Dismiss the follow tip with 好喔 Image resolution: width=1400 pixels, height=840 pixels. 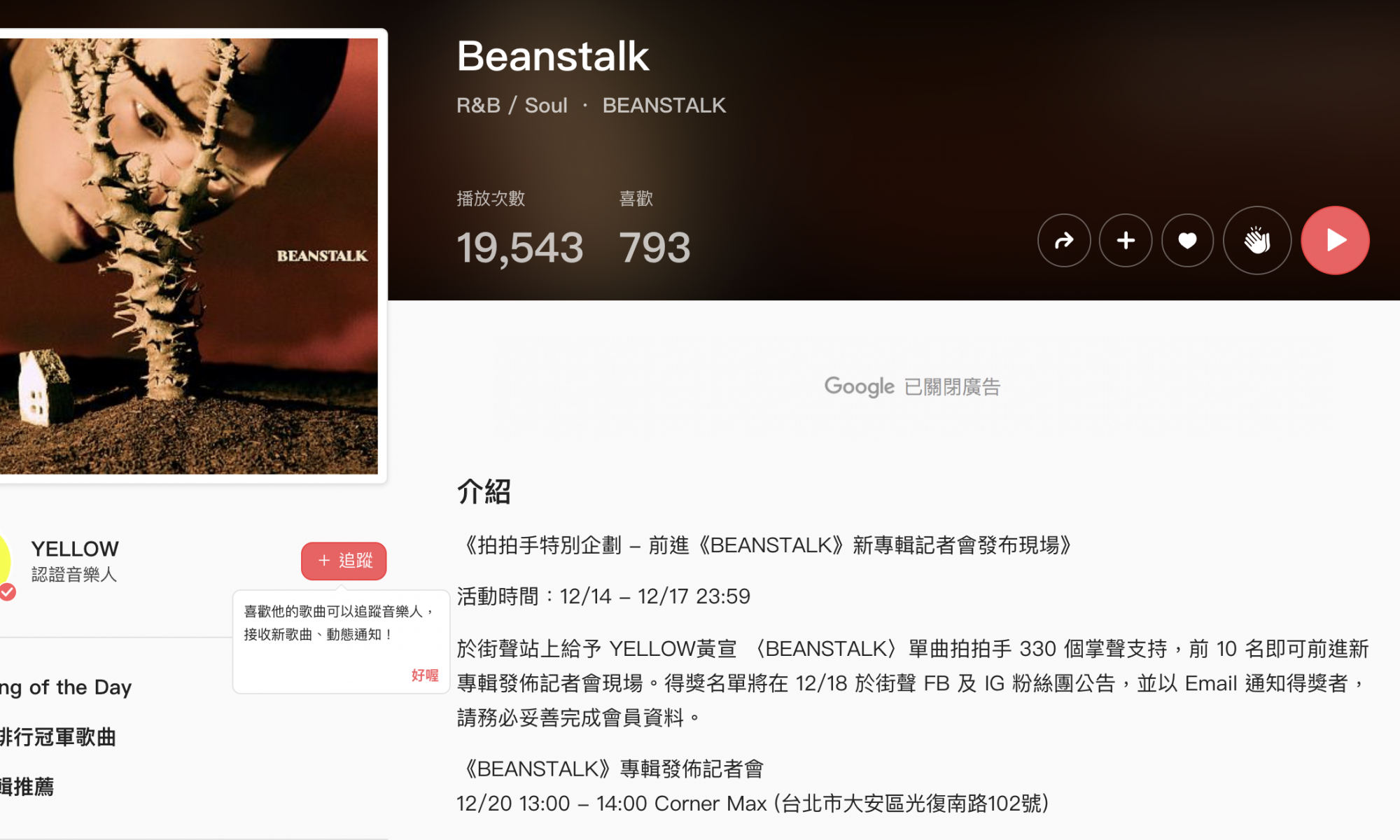point(424,675)
